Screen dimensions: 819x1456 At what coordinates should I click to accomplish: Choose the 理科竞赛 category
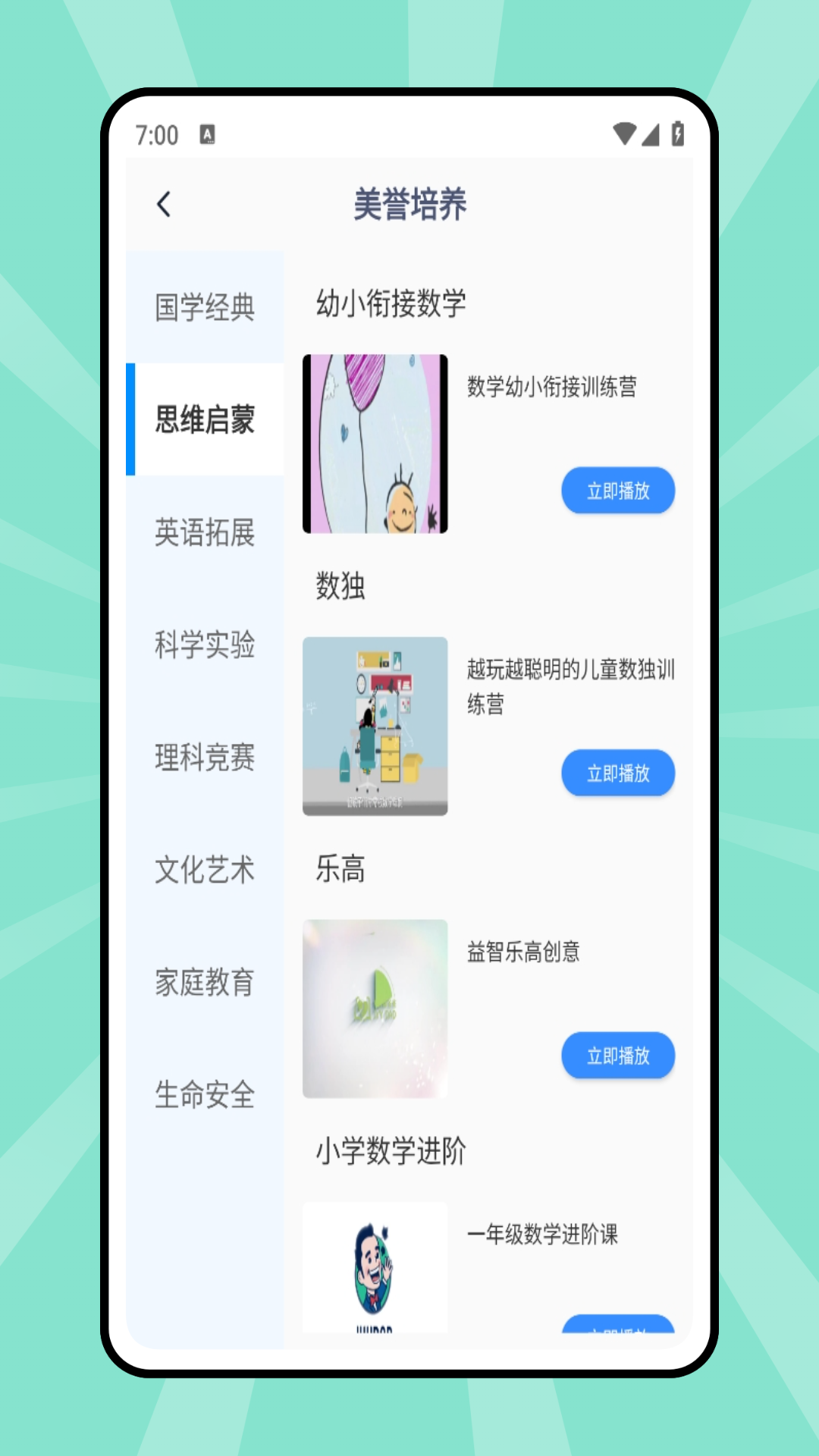[x=205, y=757]
